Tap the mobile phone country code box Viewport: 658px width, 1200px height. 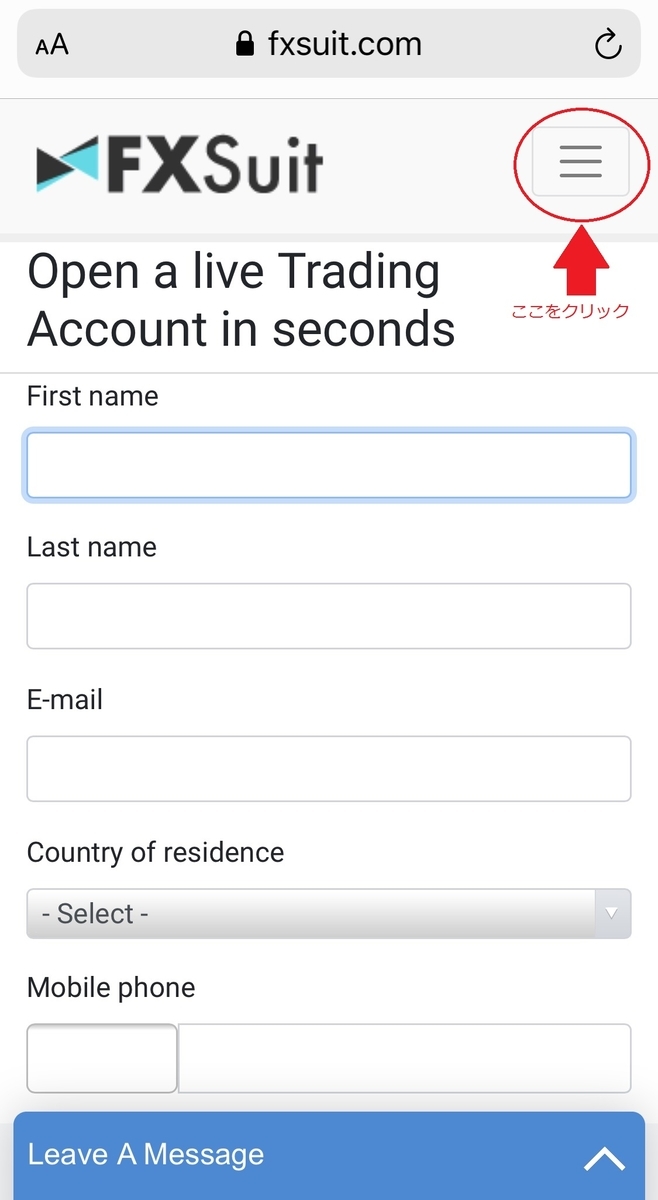pyautogui.click(x=102, y=1058)
